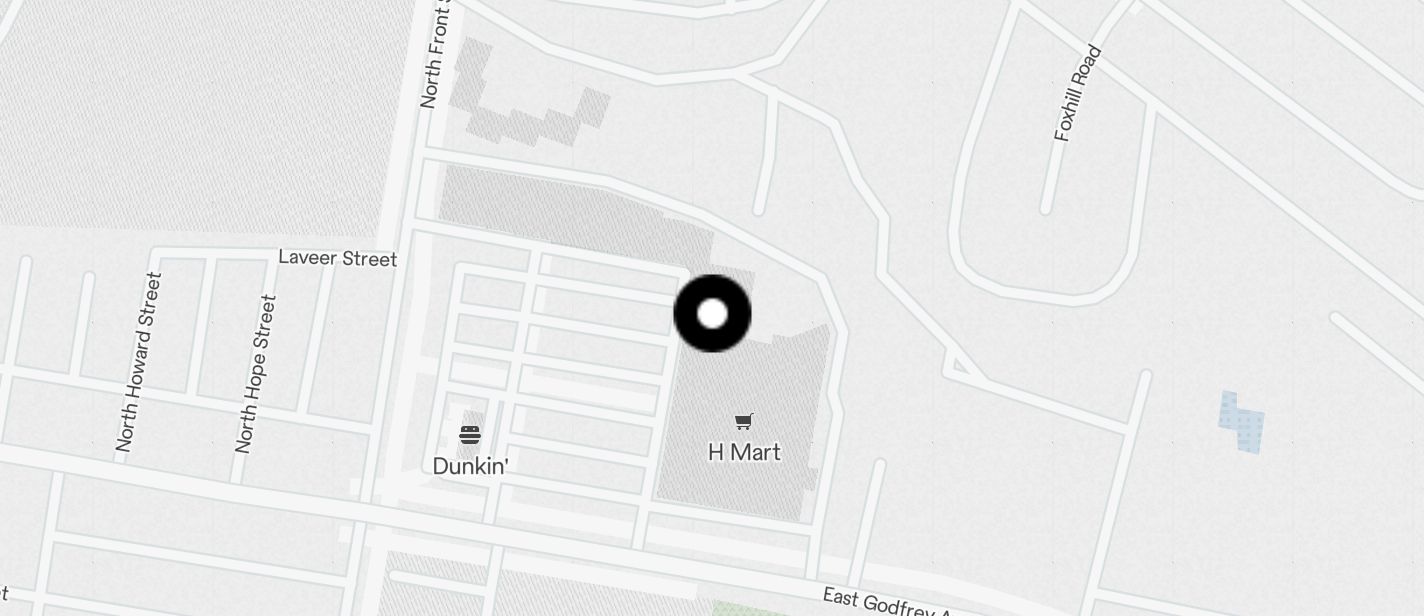Viewport: 1424px width, 616px height.
Task: Open the H Mart place marker
Action: click(743, 422)
